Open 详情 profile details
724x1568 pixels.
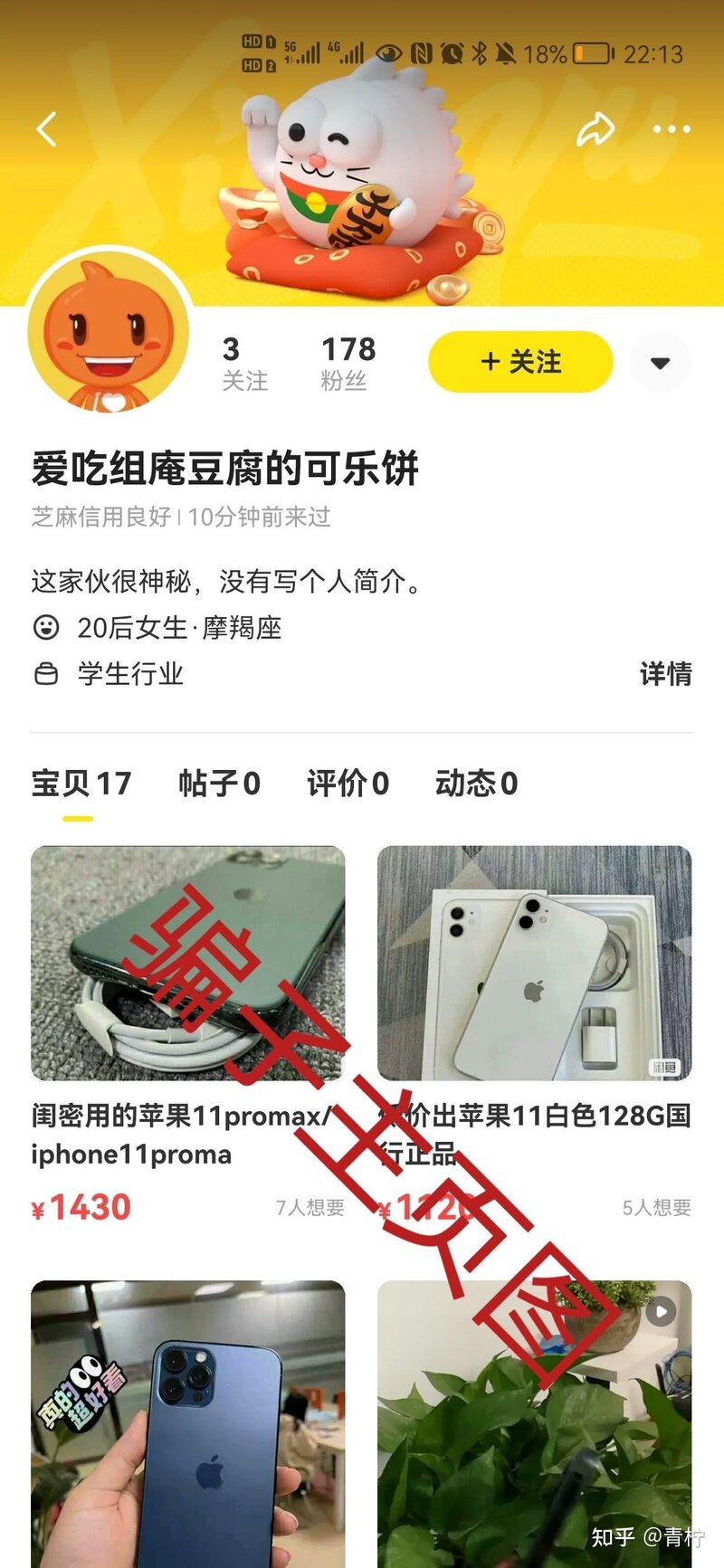pos(665,673)
